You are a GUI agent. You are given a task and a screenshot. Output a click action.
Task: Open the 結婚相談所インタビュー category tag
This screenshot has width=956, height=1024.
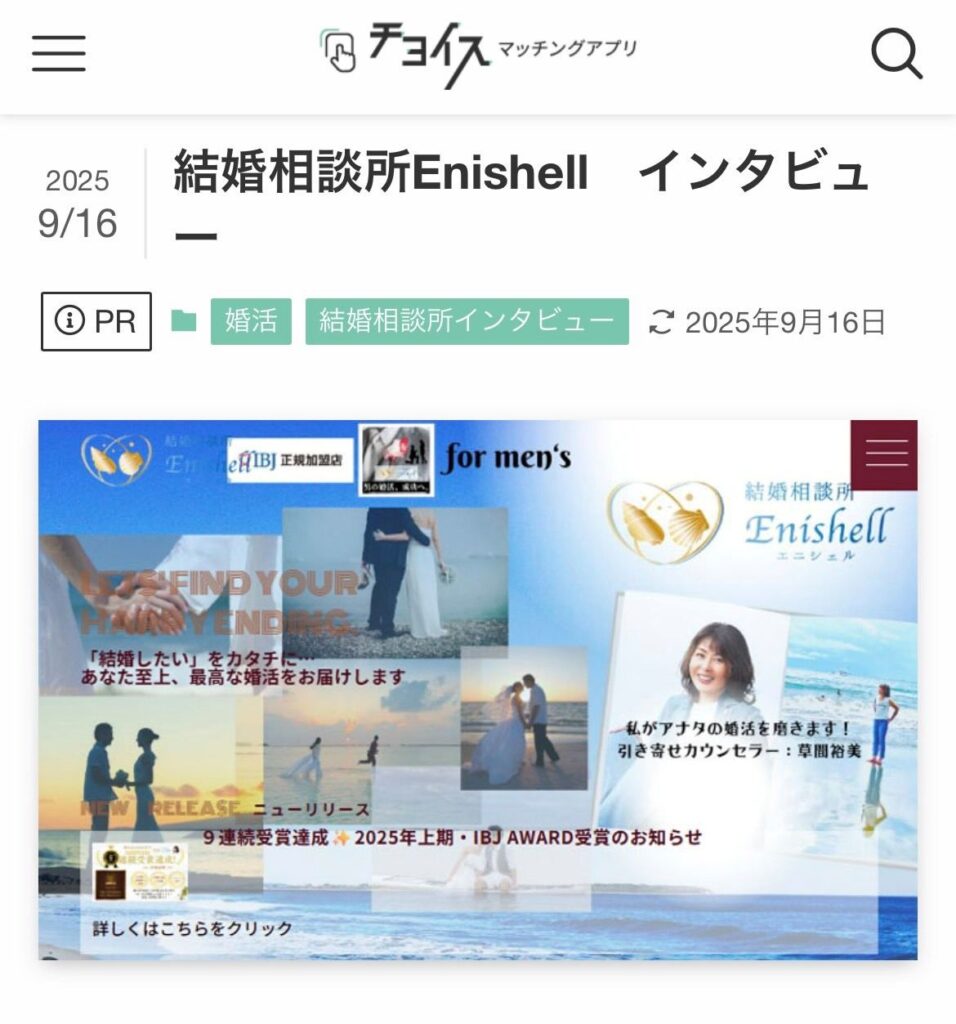click(467, 321)
